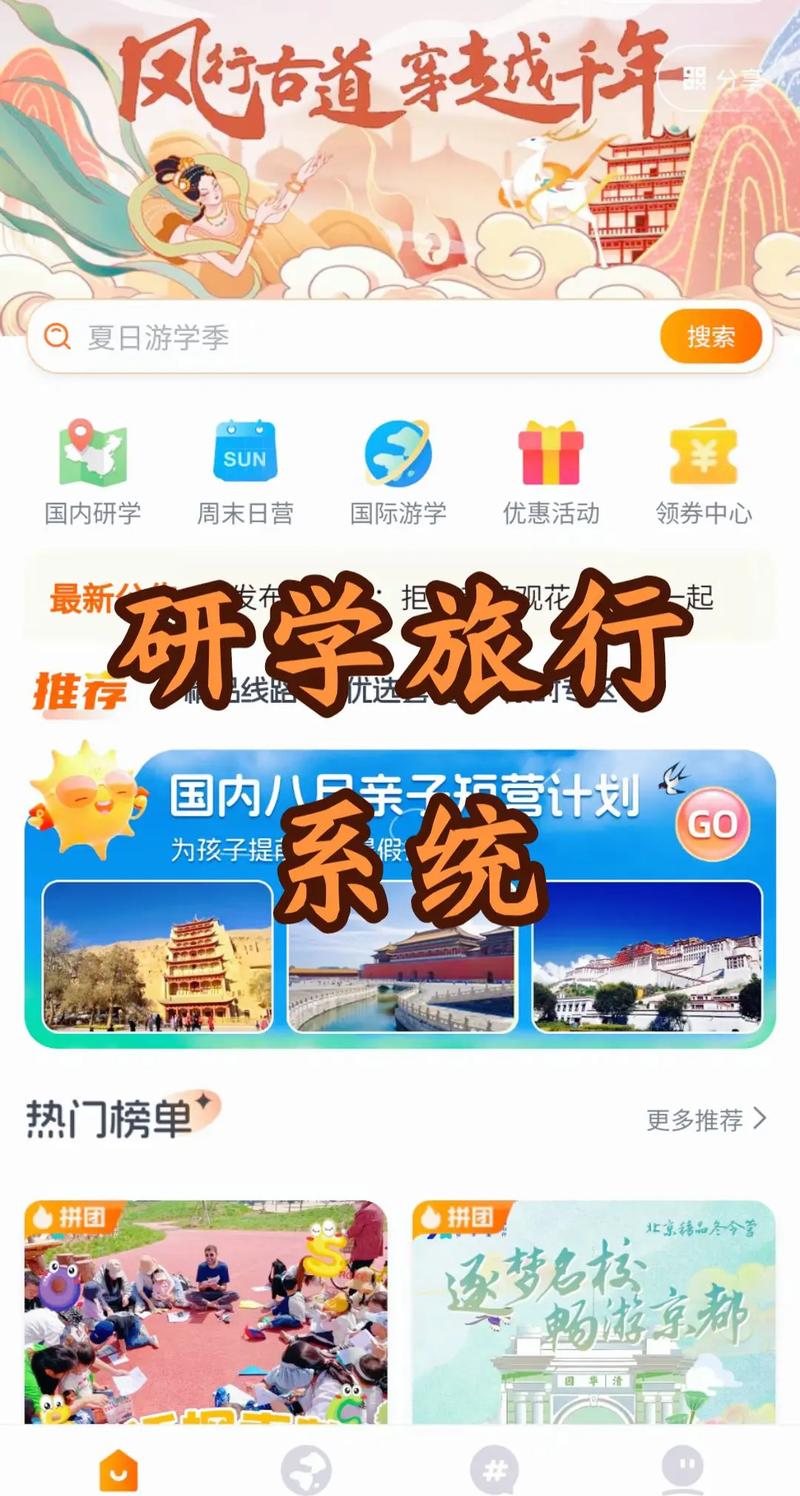Tap the 夏日游学季 search field
Viewport: 800px width, 1496px height.
[x=340, y=337]
